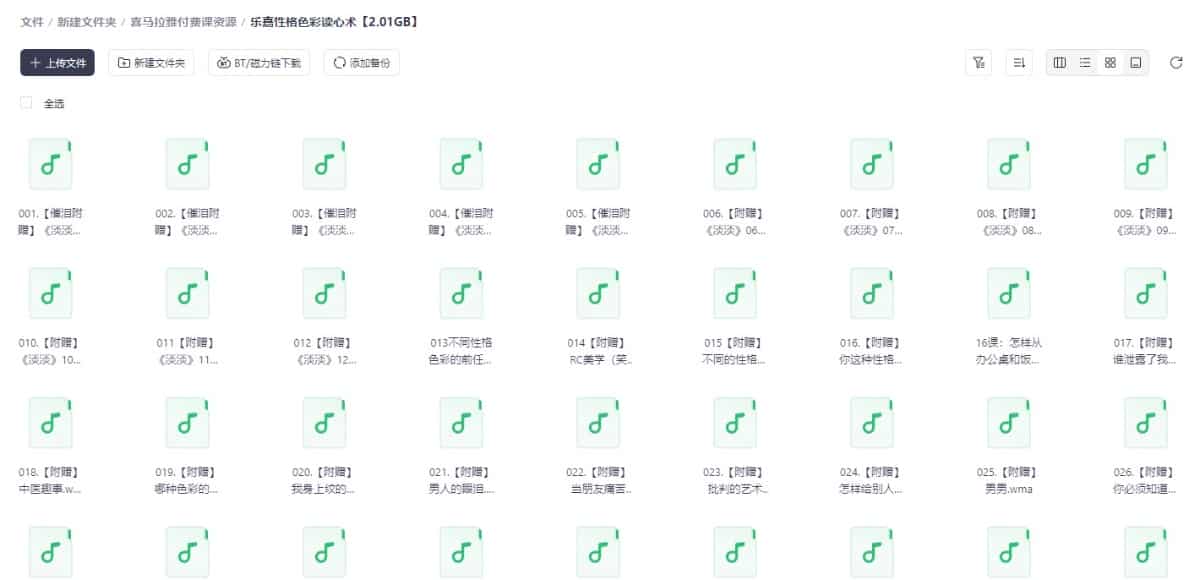Viewport: 1200px width, 580px height.
Task: Tap the 上传文件 upload button
Action: pyautogui.click(x=57, y=63)
